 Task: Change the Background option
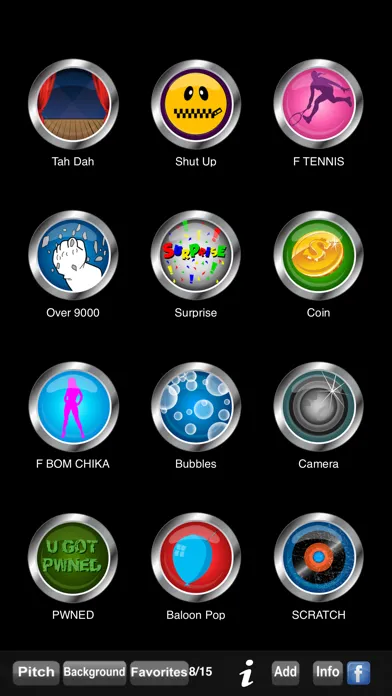coord(95,672)
